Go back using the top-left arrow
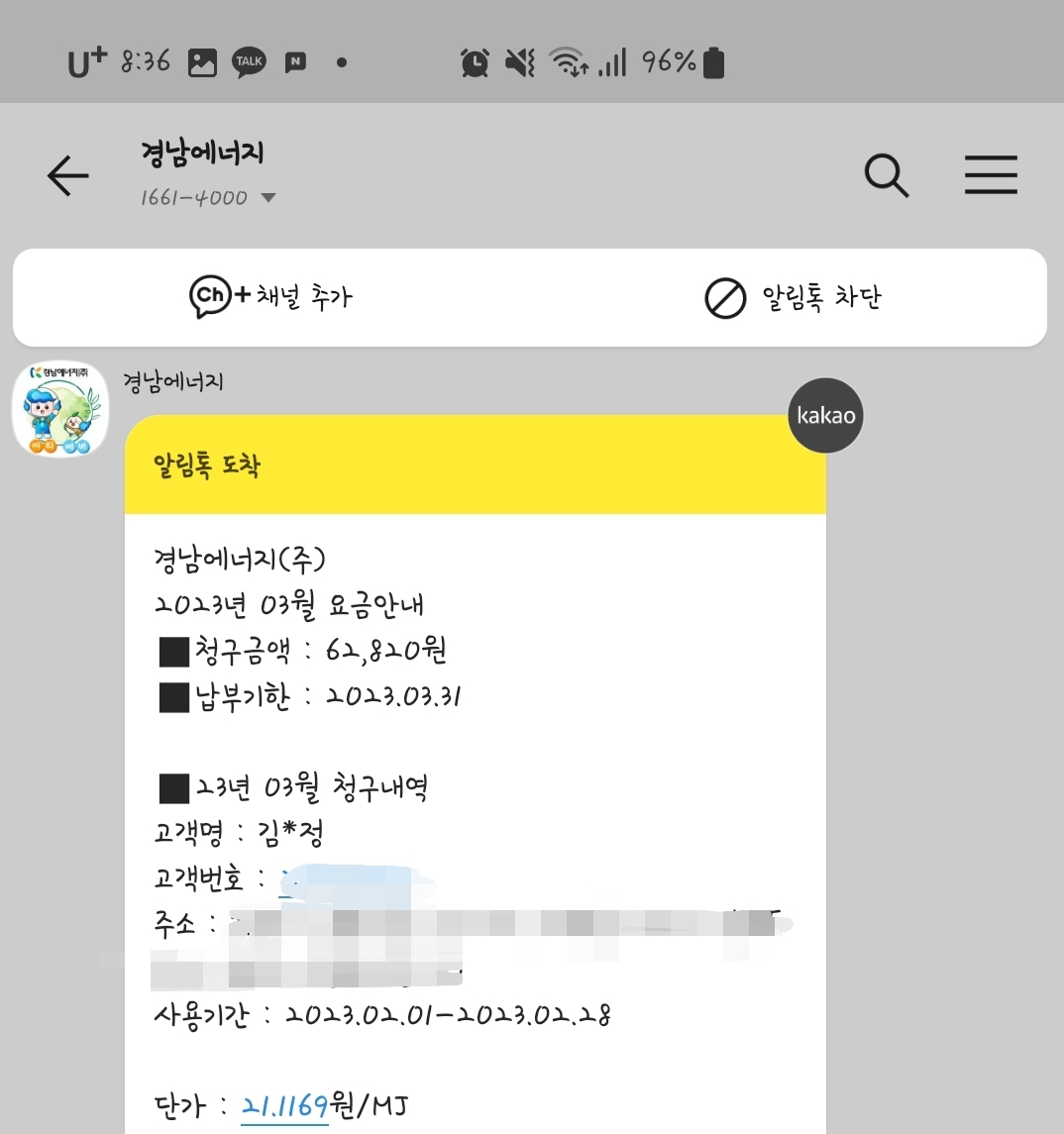Viewport: 1064px width, 1134px height. [68, 175]
